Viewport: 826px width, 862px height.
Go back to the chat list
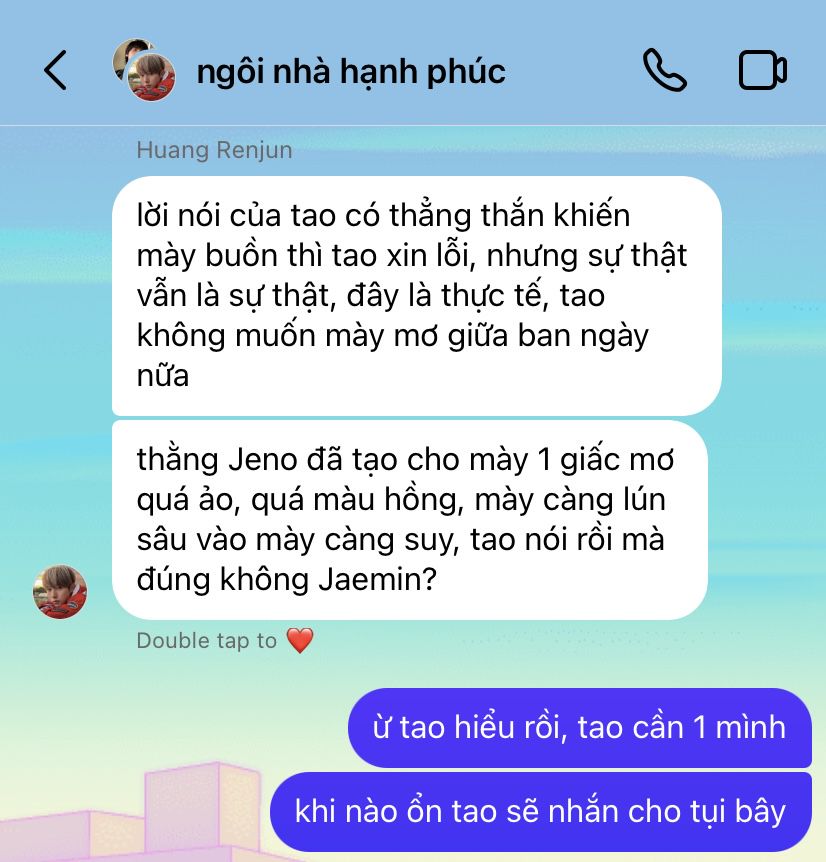56,71
